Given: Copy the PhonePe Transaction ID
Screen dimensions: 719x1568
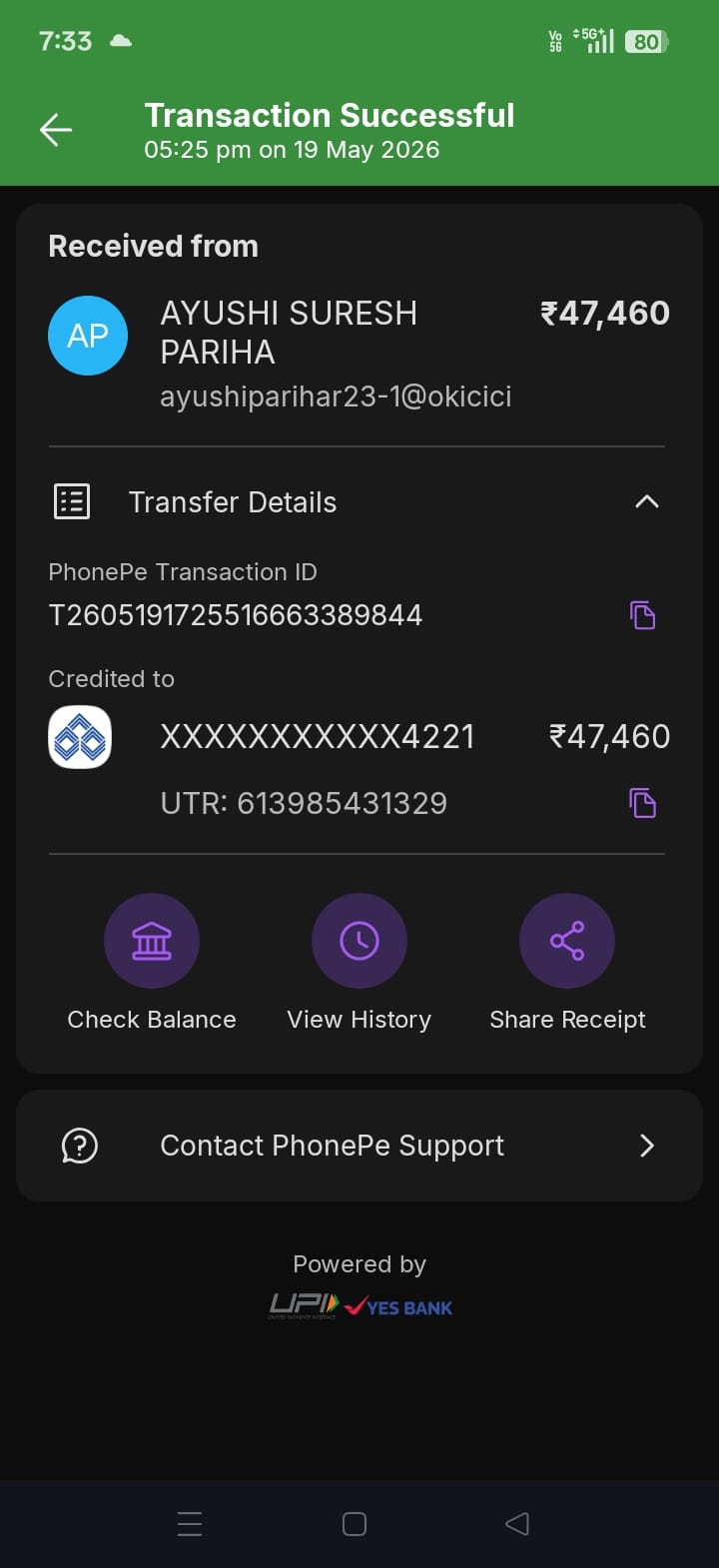Looking at the screenshot, I should (643, 615).
